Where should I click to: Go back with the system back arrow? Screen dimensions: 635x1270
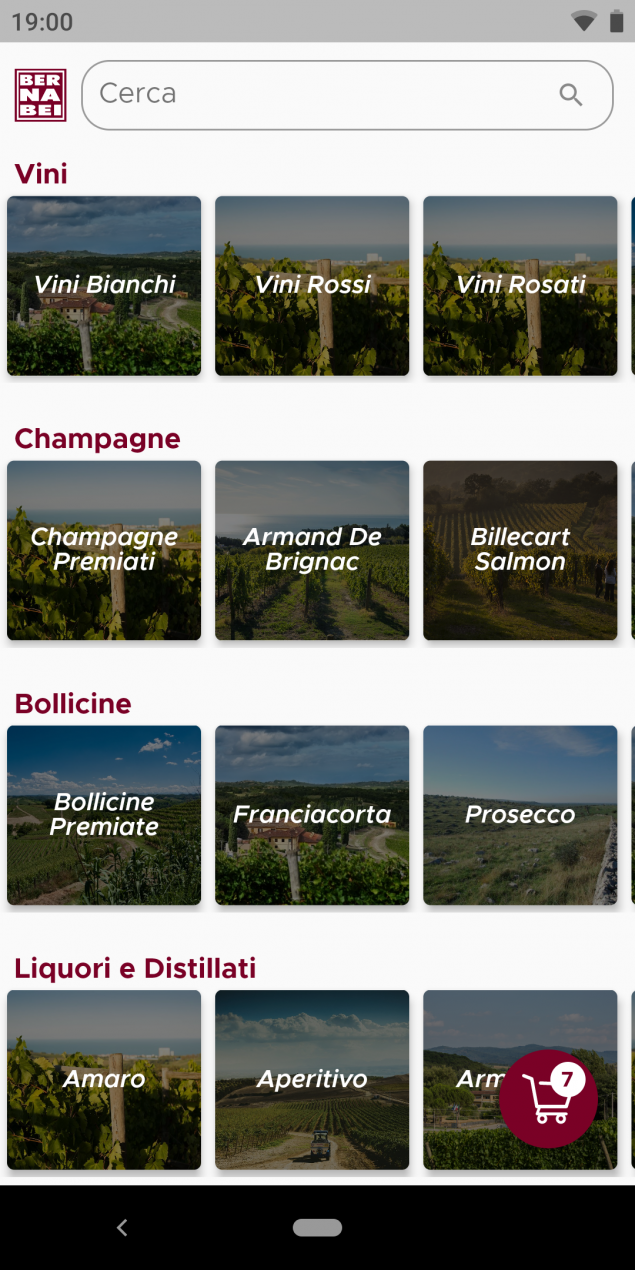pos(122,1227)
